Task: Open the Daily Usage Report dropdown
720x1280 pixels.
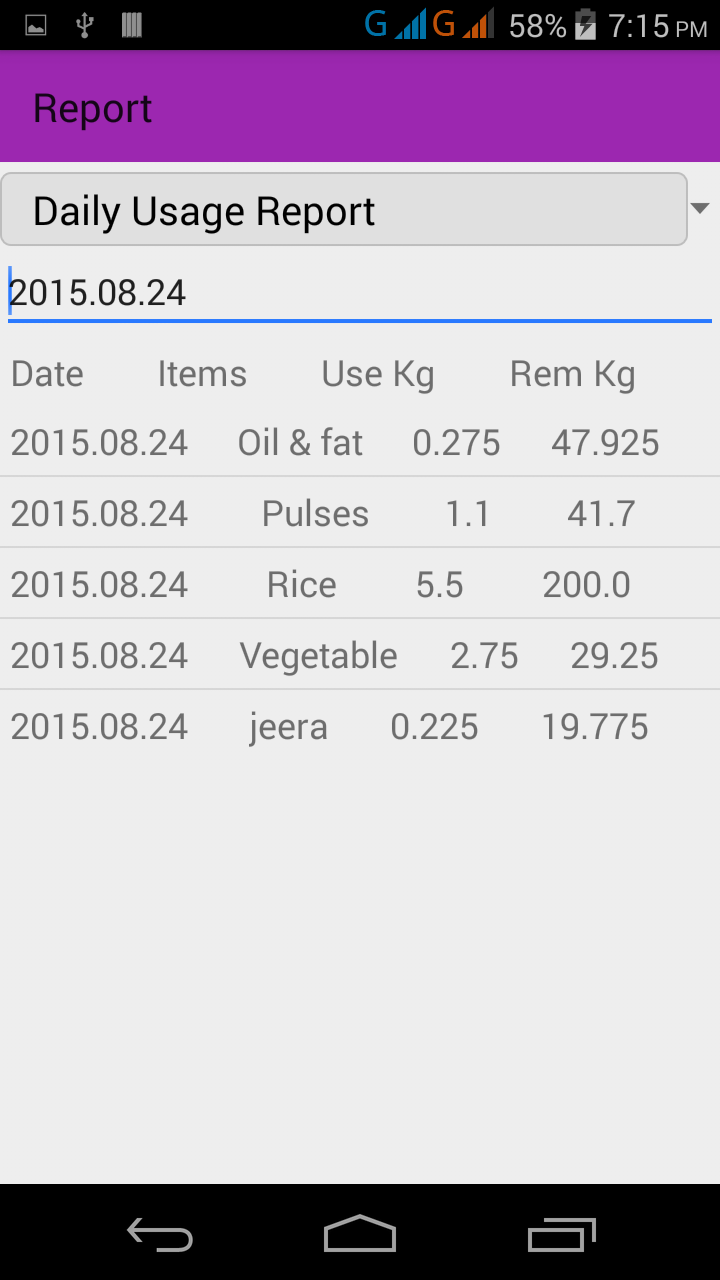Action: pyautogui.click(x=356, y=210)
